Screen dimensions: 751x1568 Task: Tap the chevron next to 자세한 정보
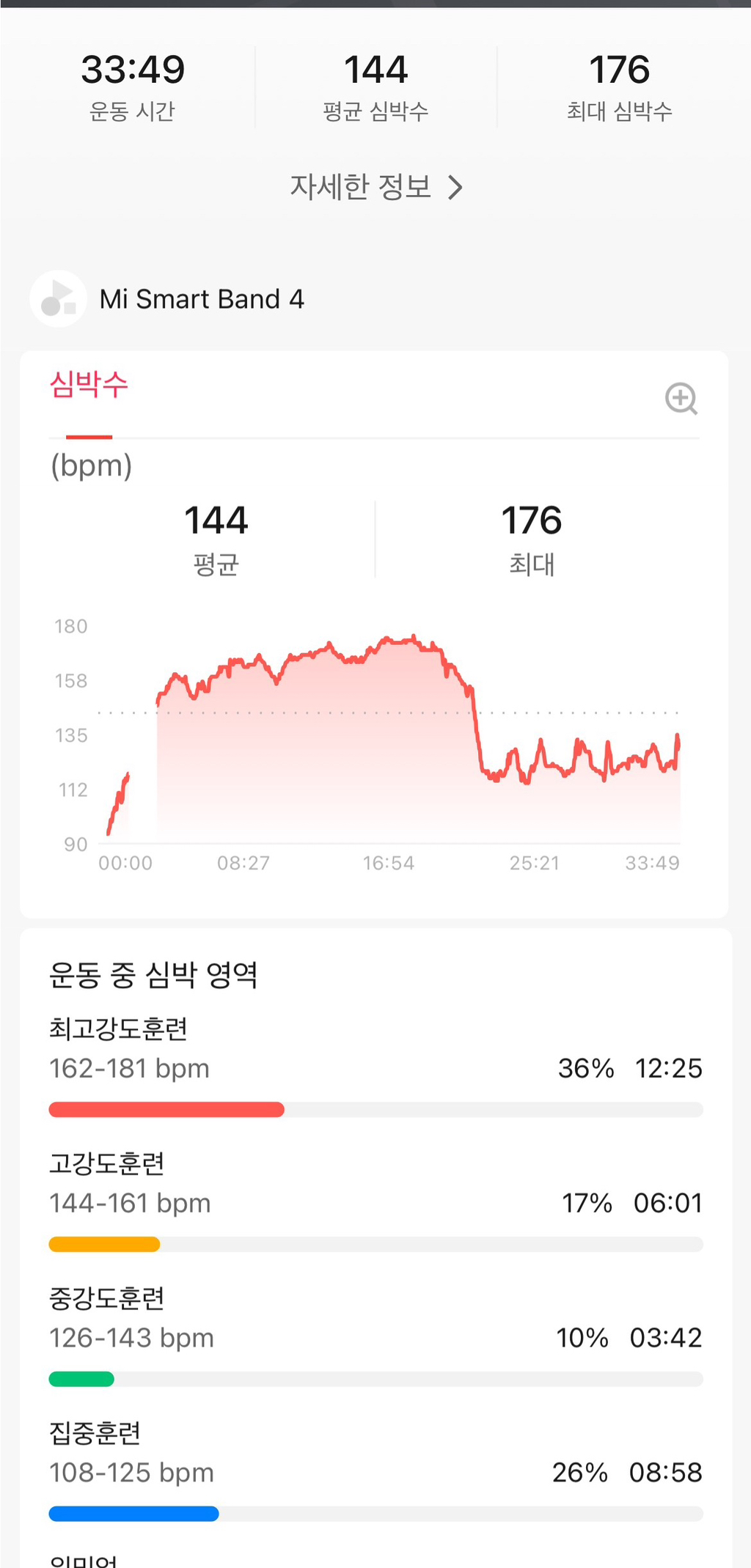click(457, 187)
